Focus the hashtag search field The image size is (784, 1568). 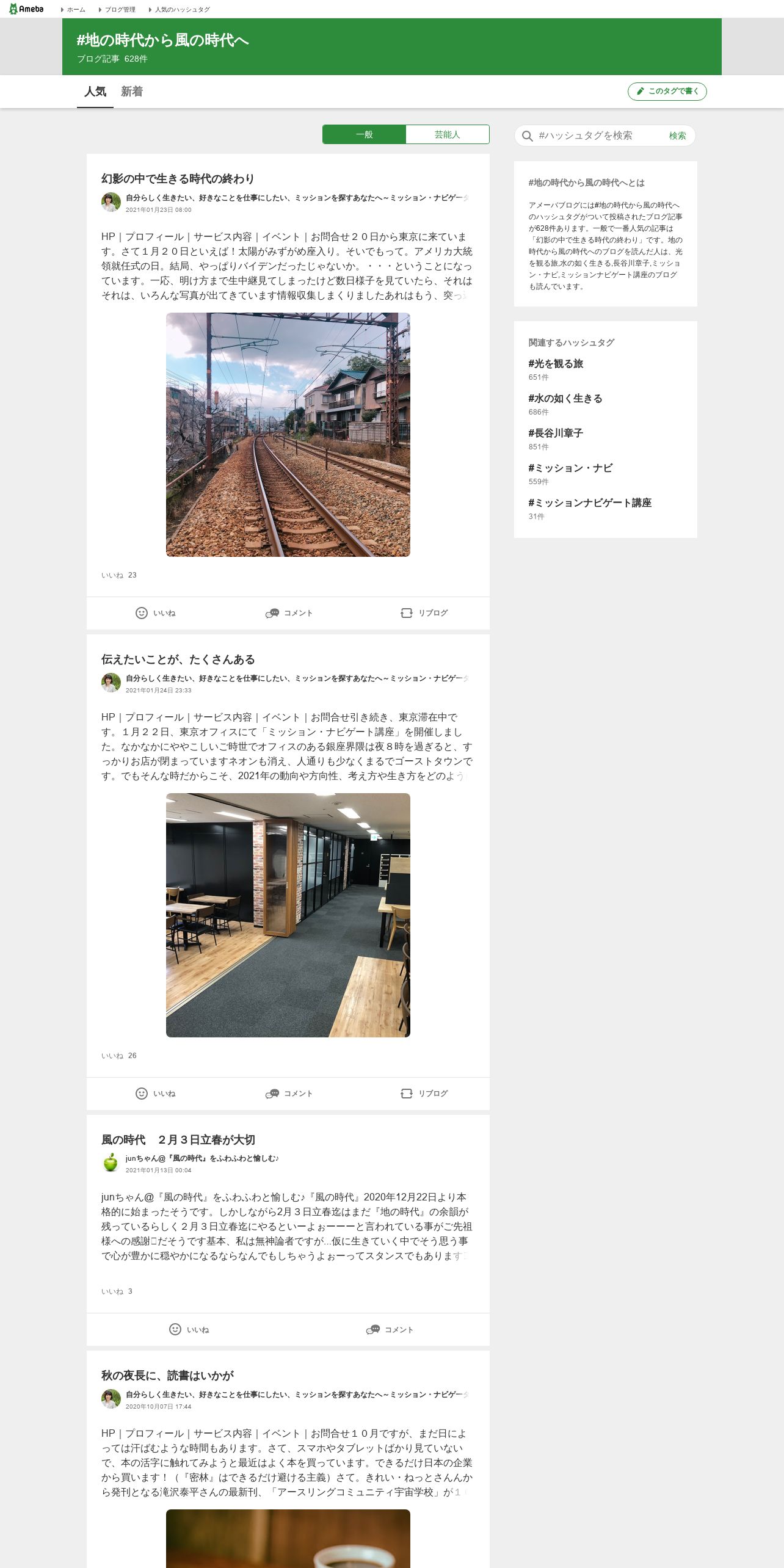(x=598, y=136)
